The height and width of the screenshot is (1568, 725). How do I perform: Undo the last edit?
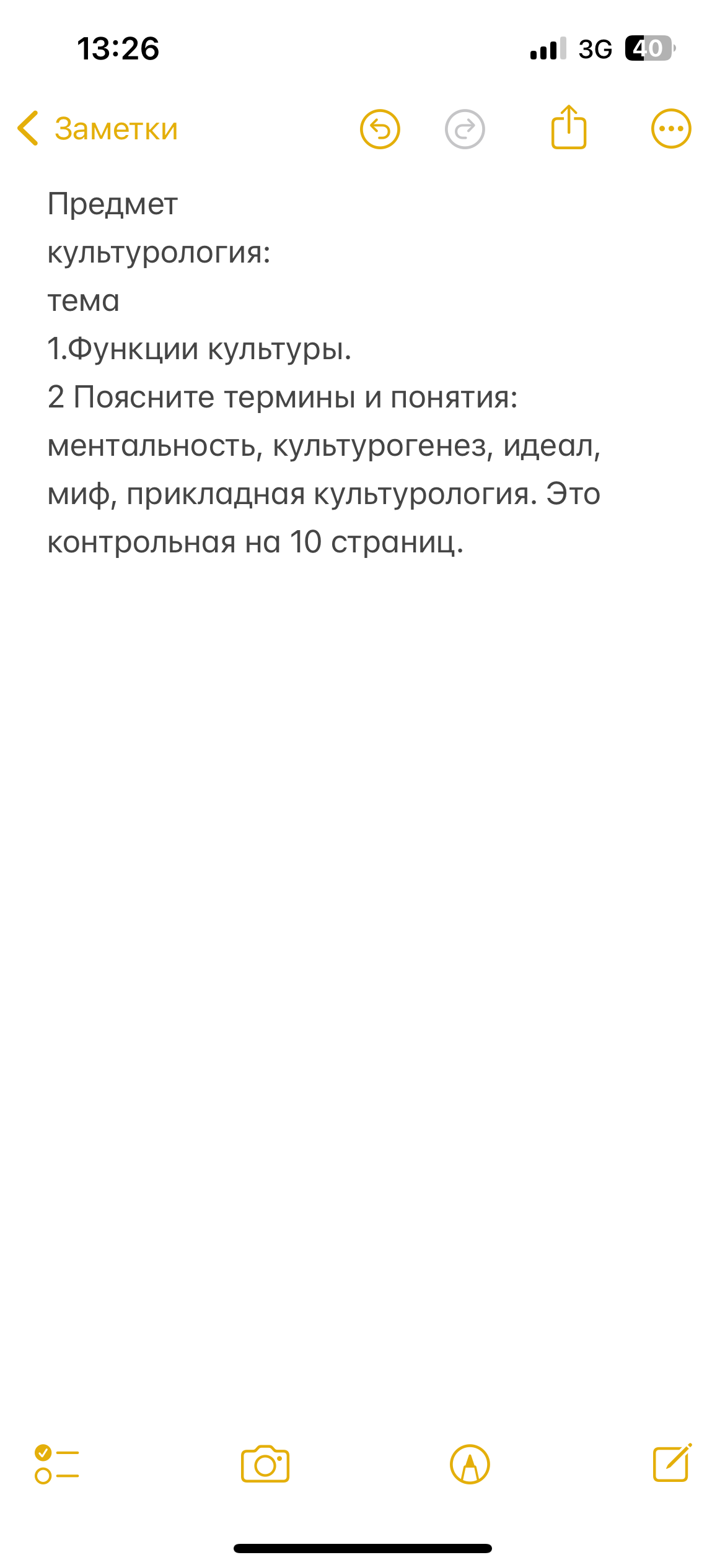click(380, 129)
